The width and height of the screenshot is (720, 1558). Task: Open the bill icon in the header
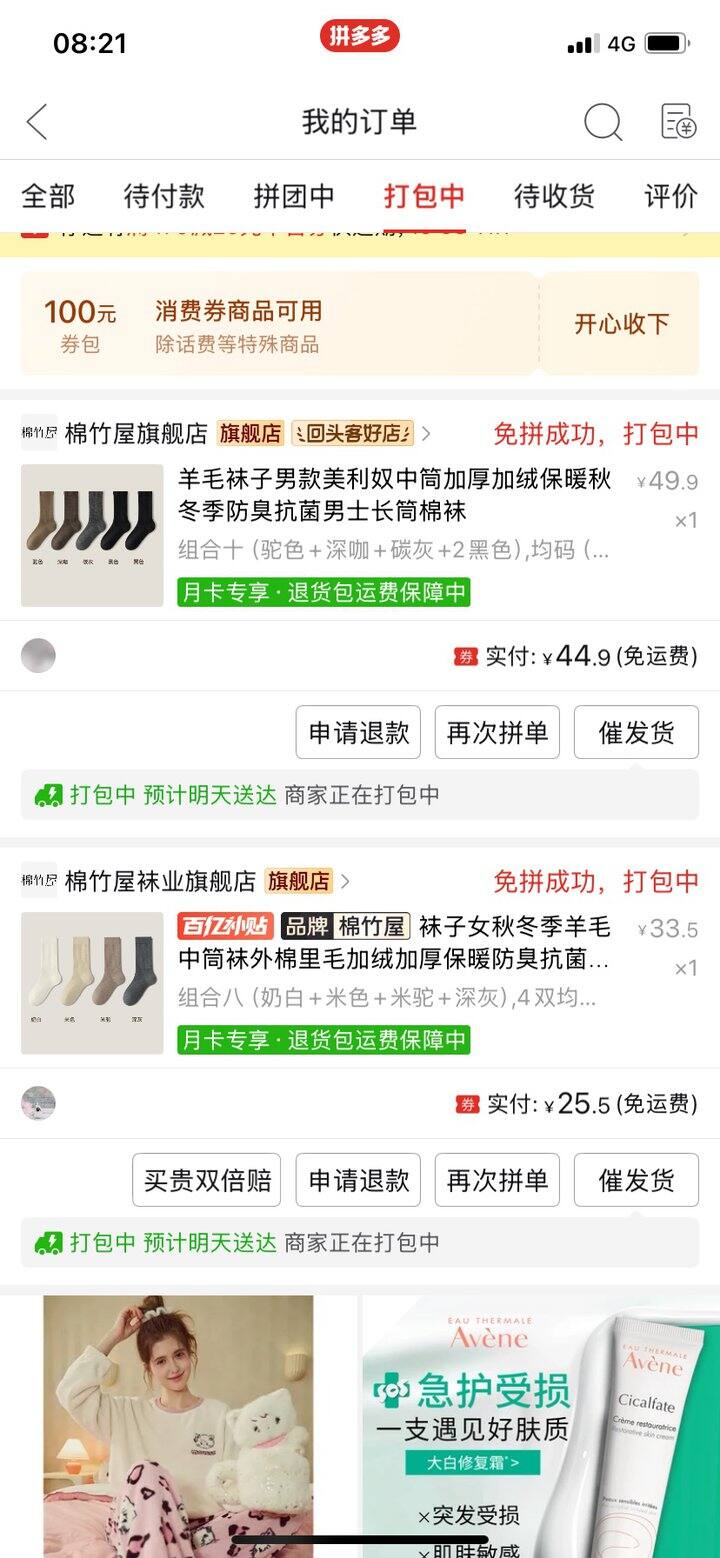coord(679,122)
